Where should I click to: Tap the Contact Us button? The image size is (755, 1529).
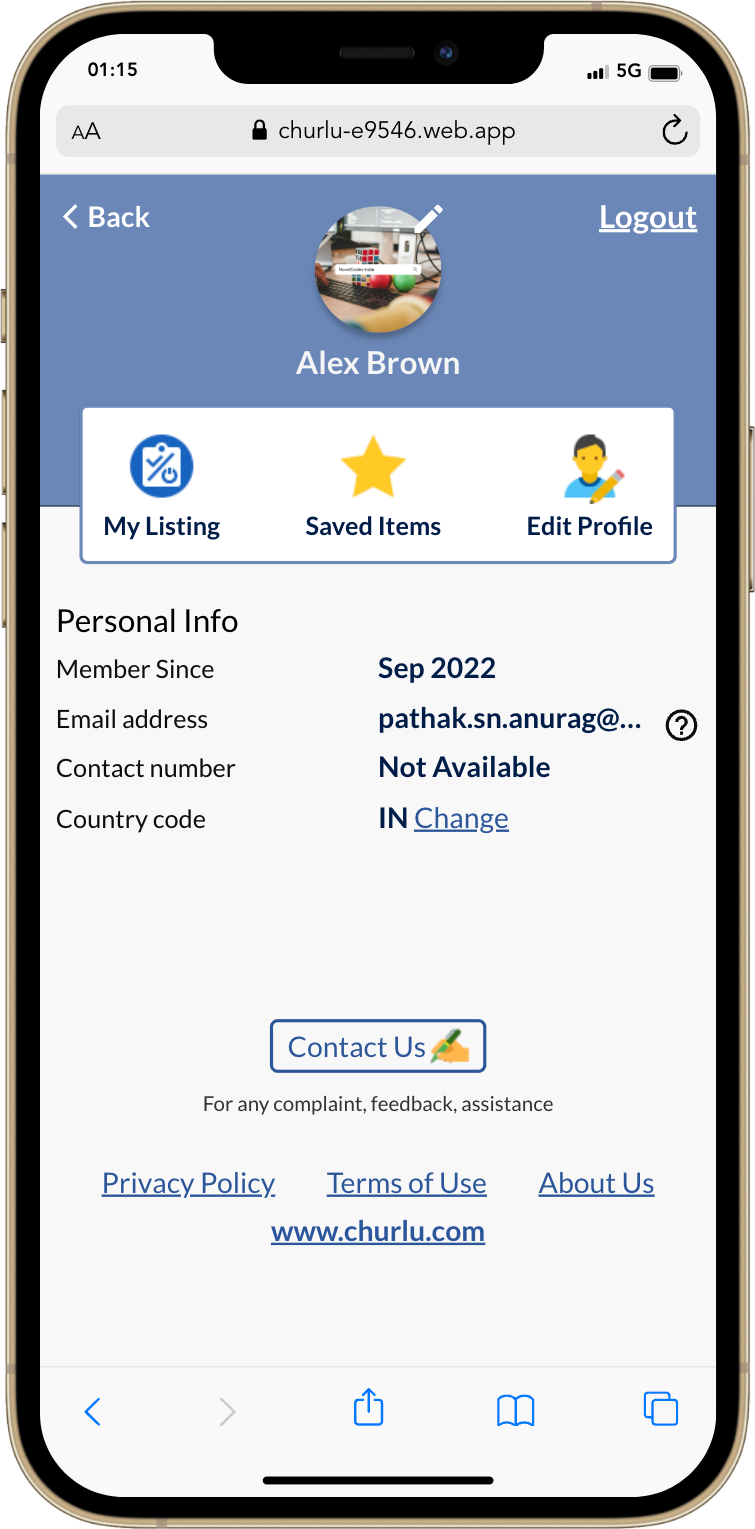coord(378,1046)
